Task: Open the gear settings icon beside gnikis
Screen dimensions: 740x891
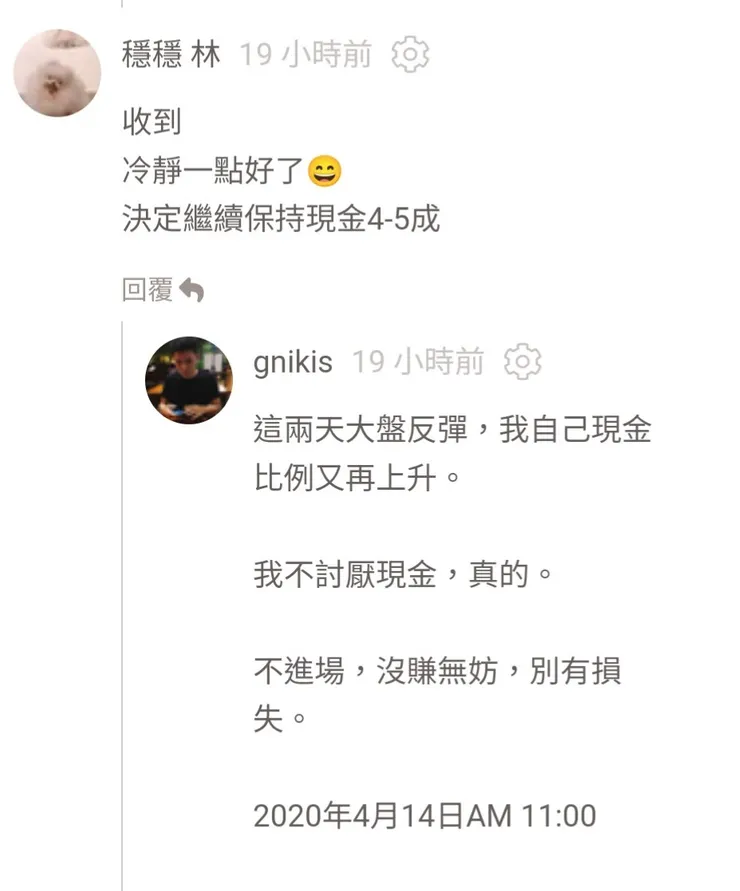Action: pyautogui.click(x=522, y=363)
